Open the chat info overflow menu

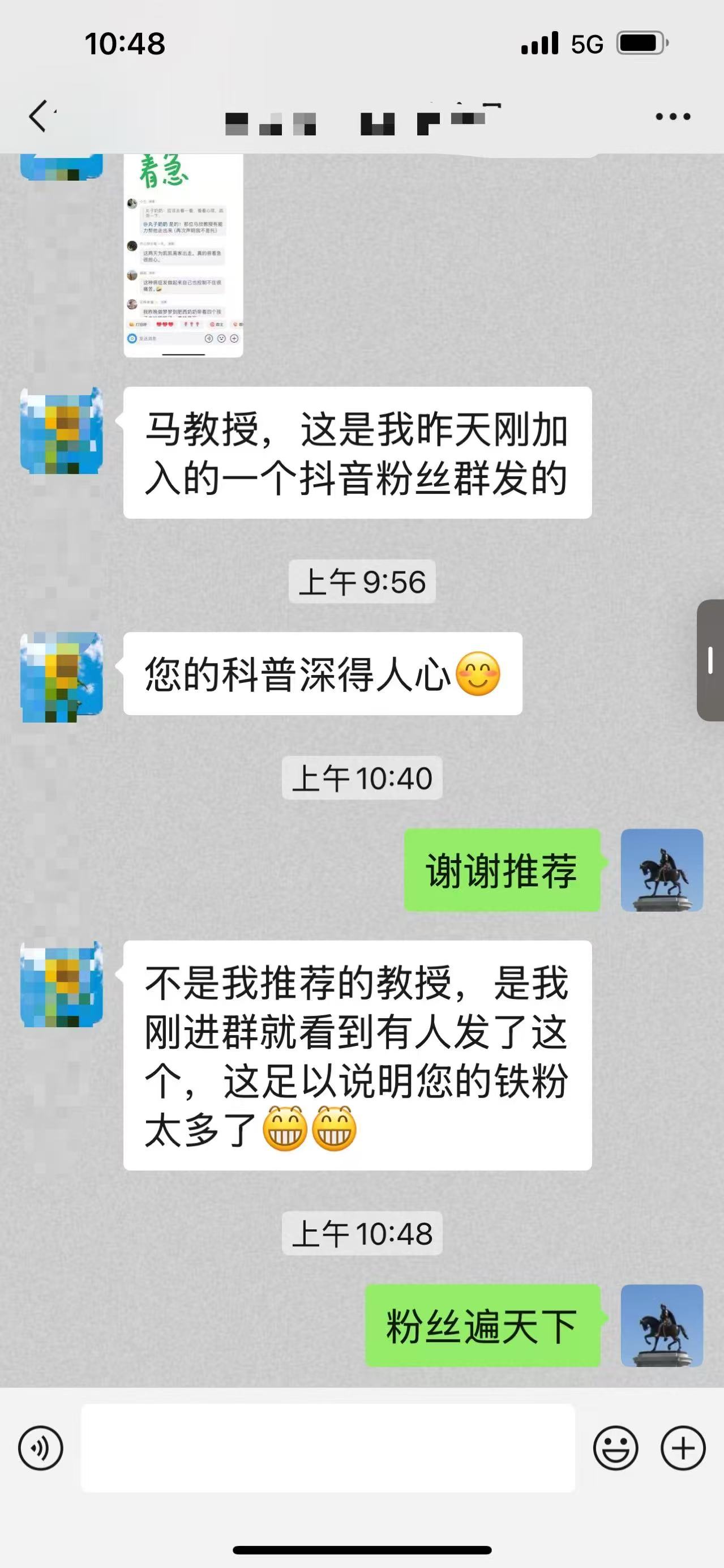coord(673,116)
